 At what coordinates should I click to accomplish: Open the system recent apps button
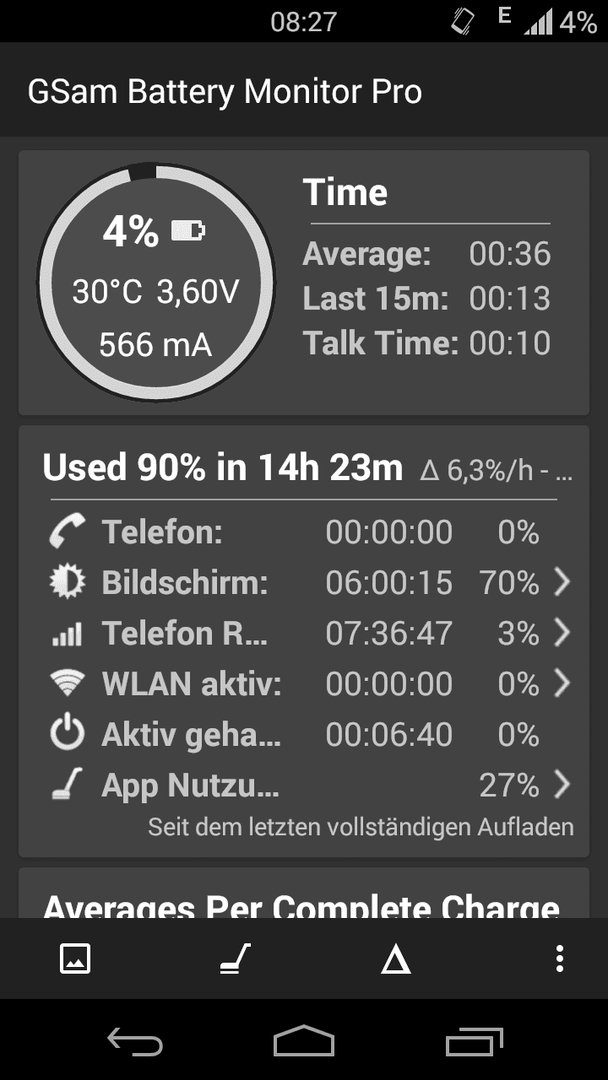(x=474, y=1041)
